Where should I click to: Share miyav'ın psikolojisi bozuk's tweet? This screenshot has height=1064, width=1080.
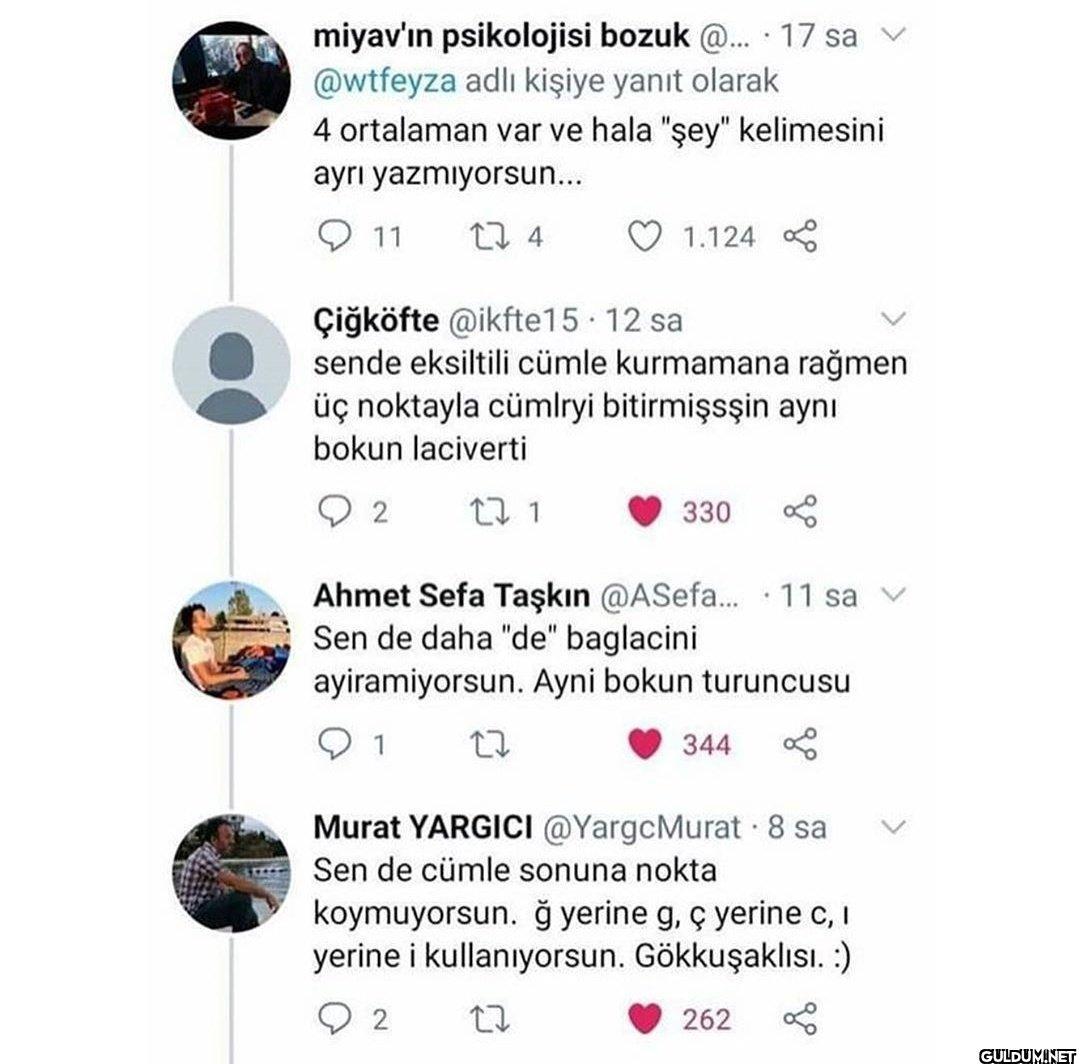click(x=801, y=237)
